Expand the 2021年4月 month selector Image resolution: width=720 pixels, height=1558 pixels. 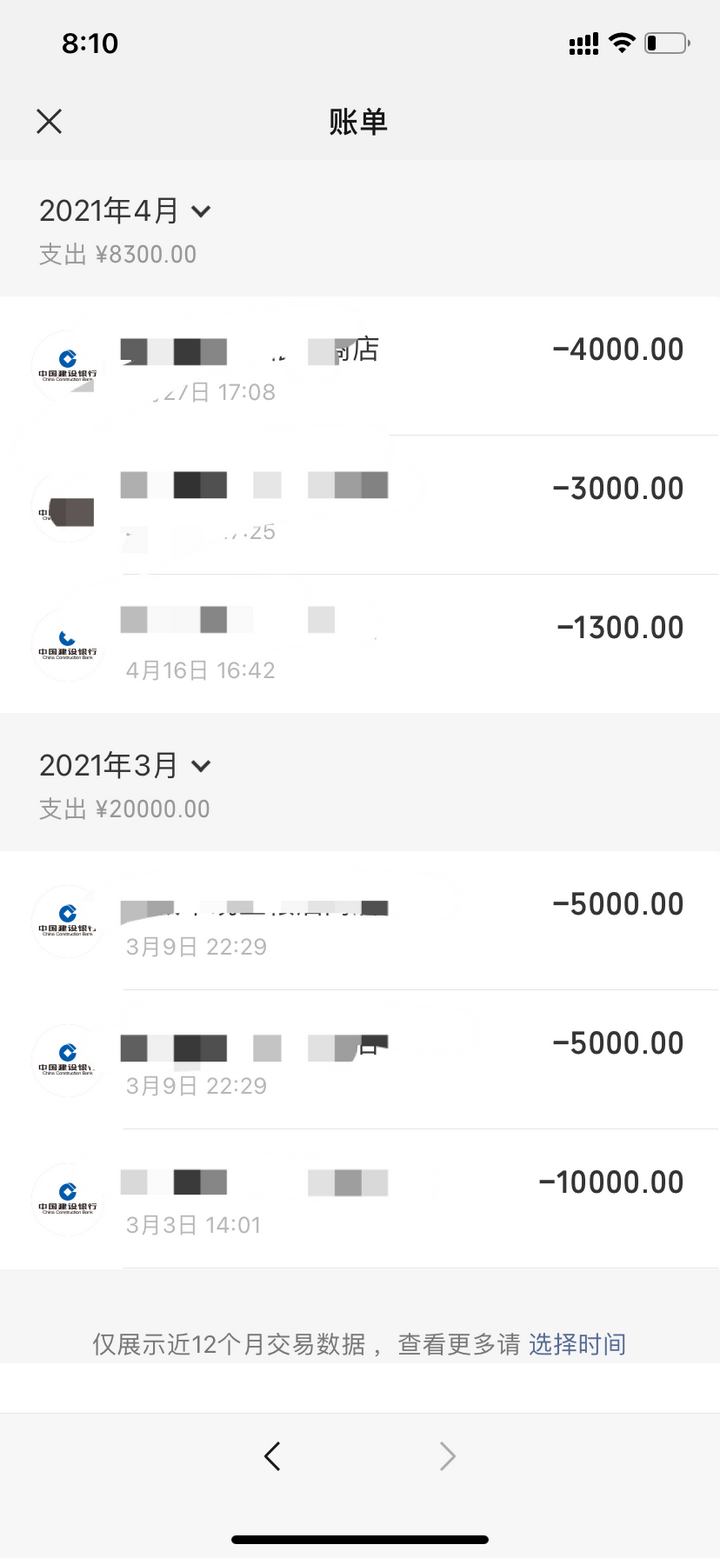[126, 211]
